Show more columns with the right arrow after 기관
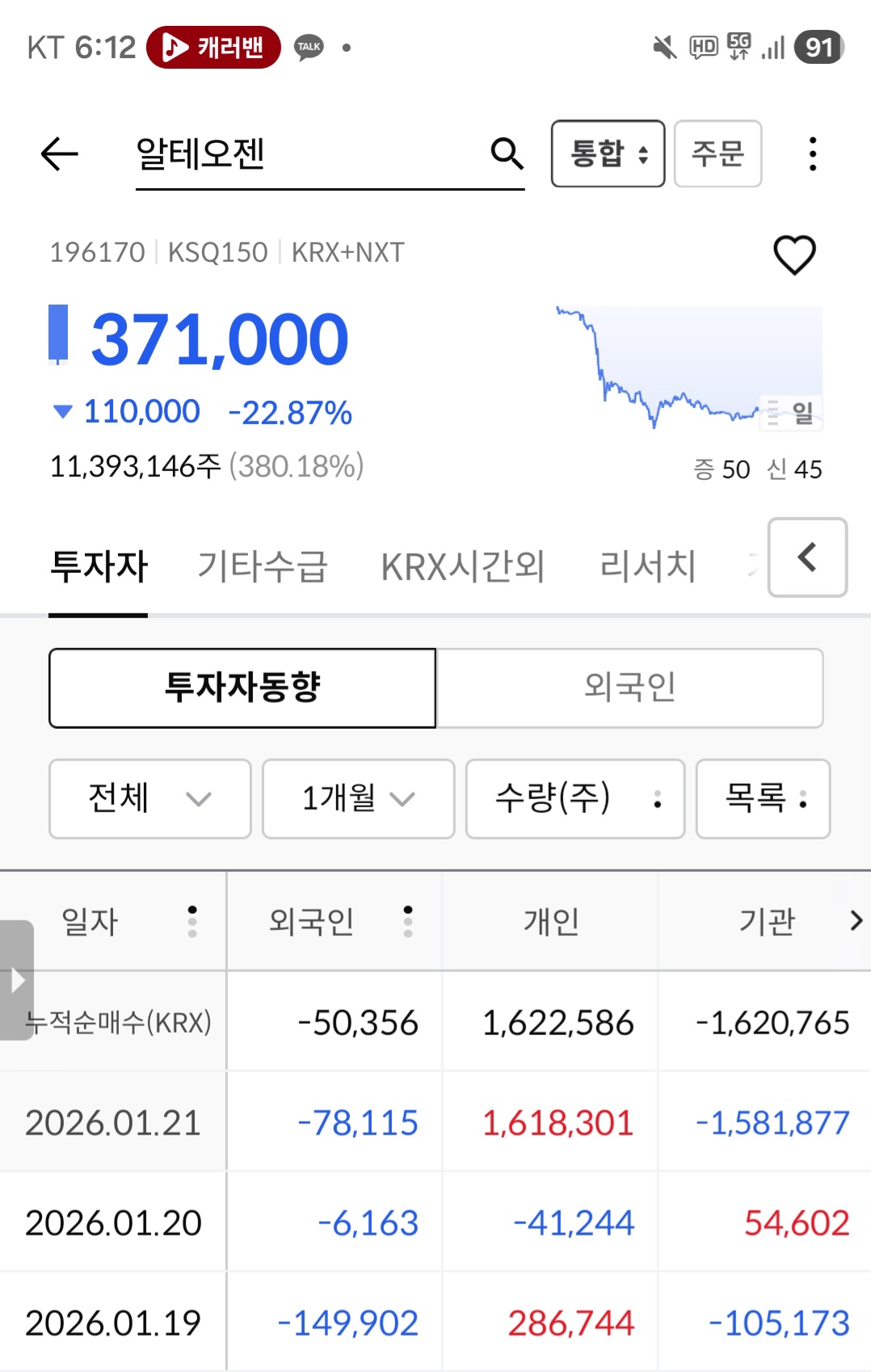 pyautogui.click(x=856, y=920)
